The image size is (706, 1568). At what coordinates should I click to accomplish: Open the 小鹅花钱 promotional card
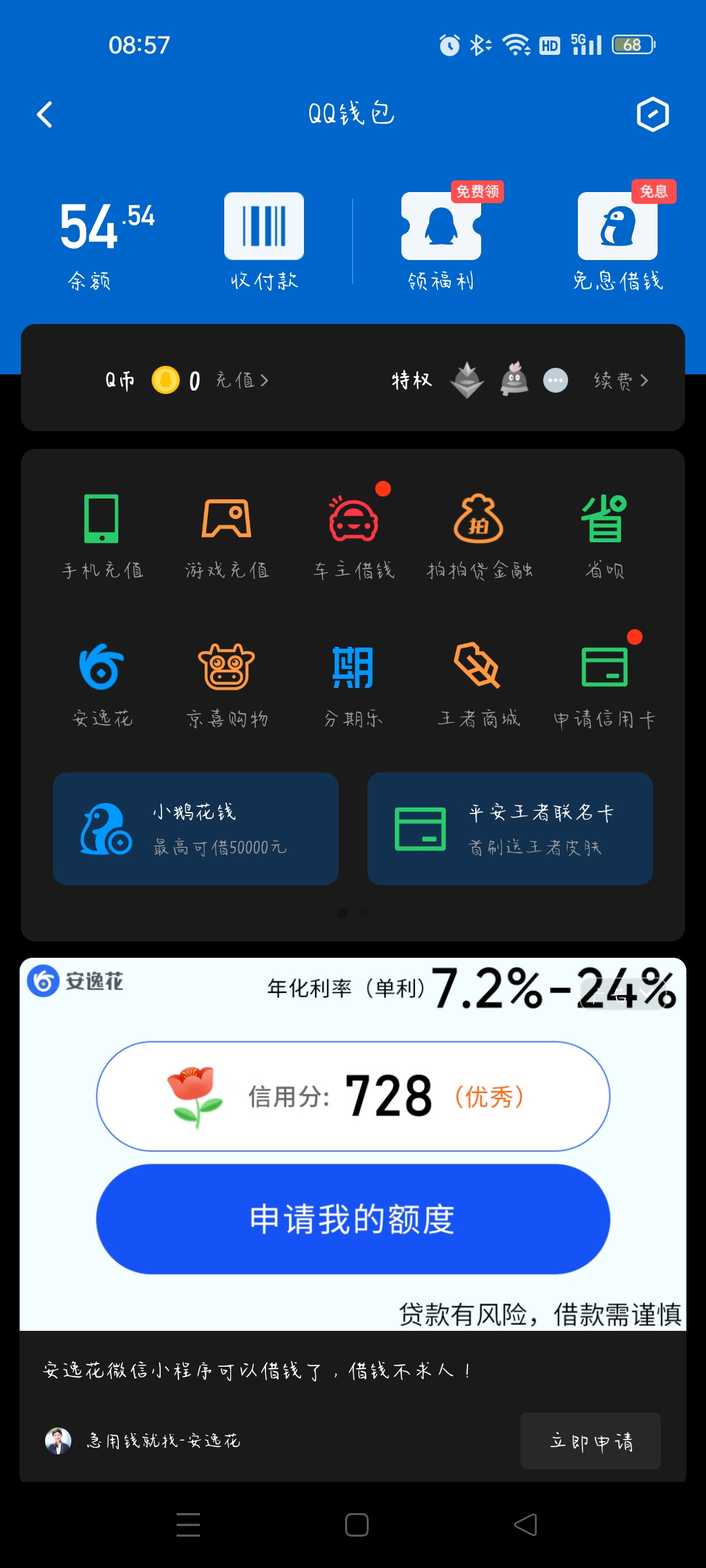195,829
